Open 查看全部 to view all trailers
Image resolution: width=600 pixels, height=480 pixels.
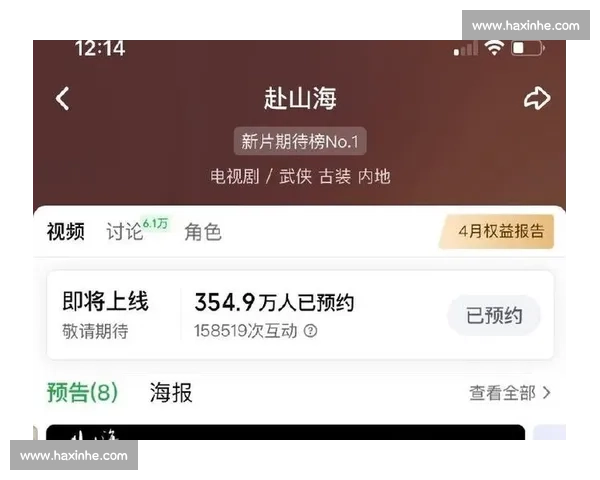509,393
